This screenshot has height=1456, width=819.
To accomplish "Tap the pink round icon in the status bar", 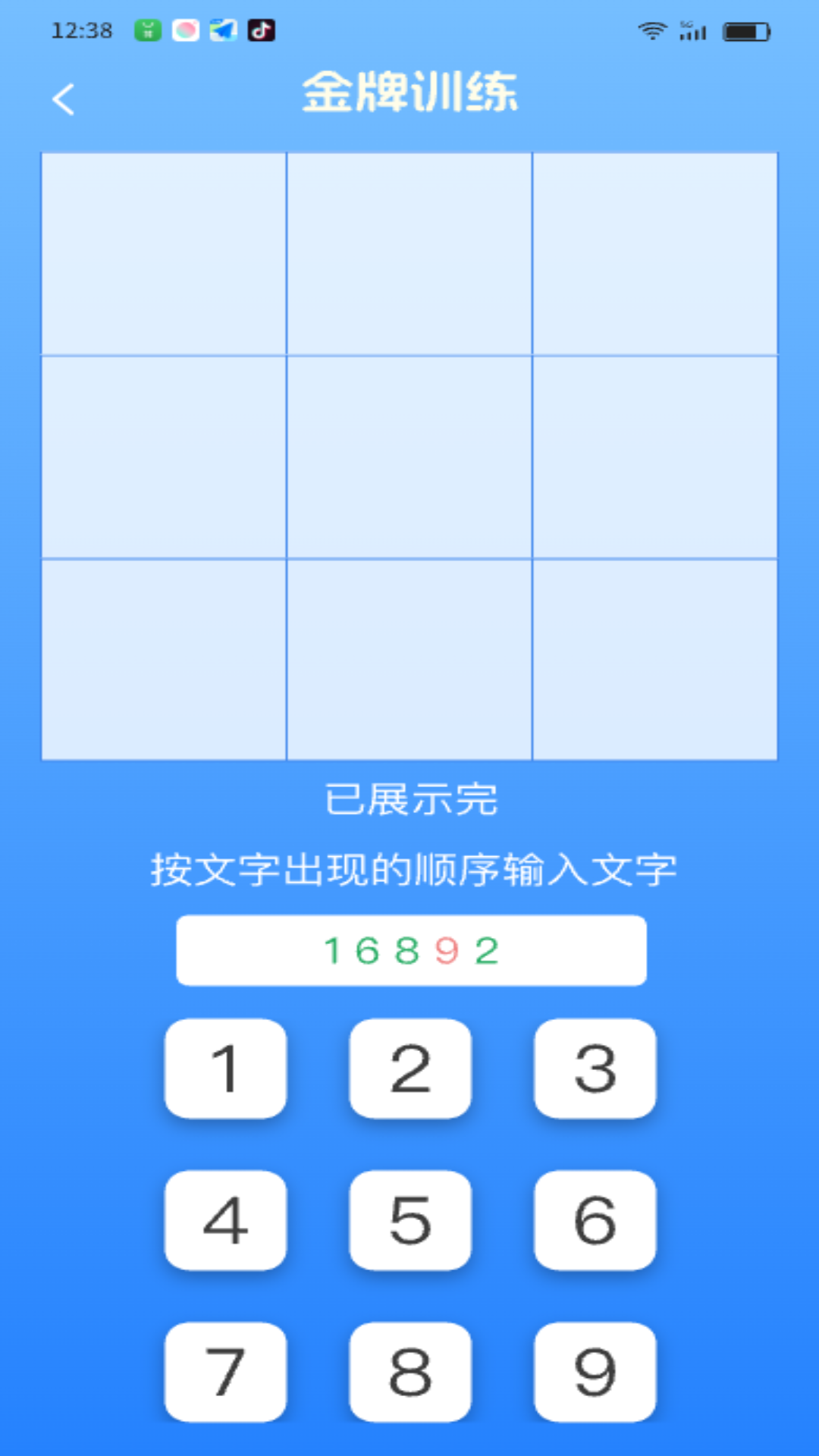I will coord(185,30).
